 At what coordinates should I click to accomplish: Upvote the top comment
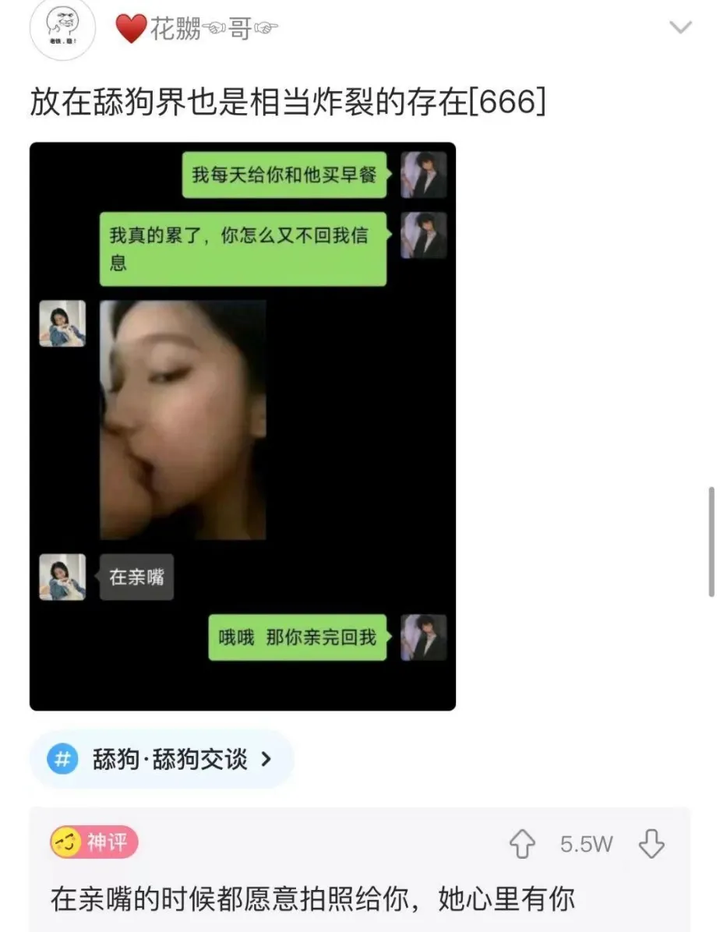(x=523, y=844)
